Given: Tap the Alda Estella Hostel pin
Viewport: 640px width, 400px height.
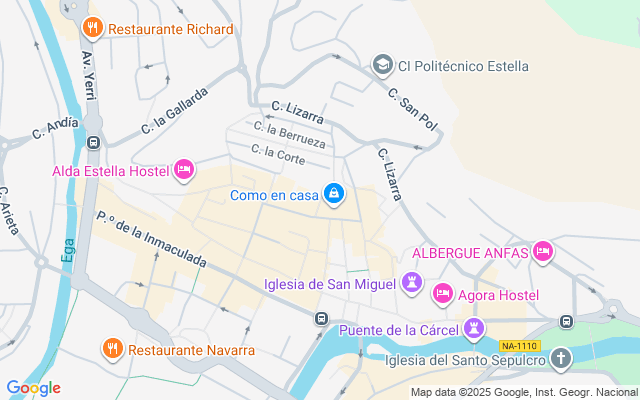Looking at the screenshot, I should [x=184, y=171].
